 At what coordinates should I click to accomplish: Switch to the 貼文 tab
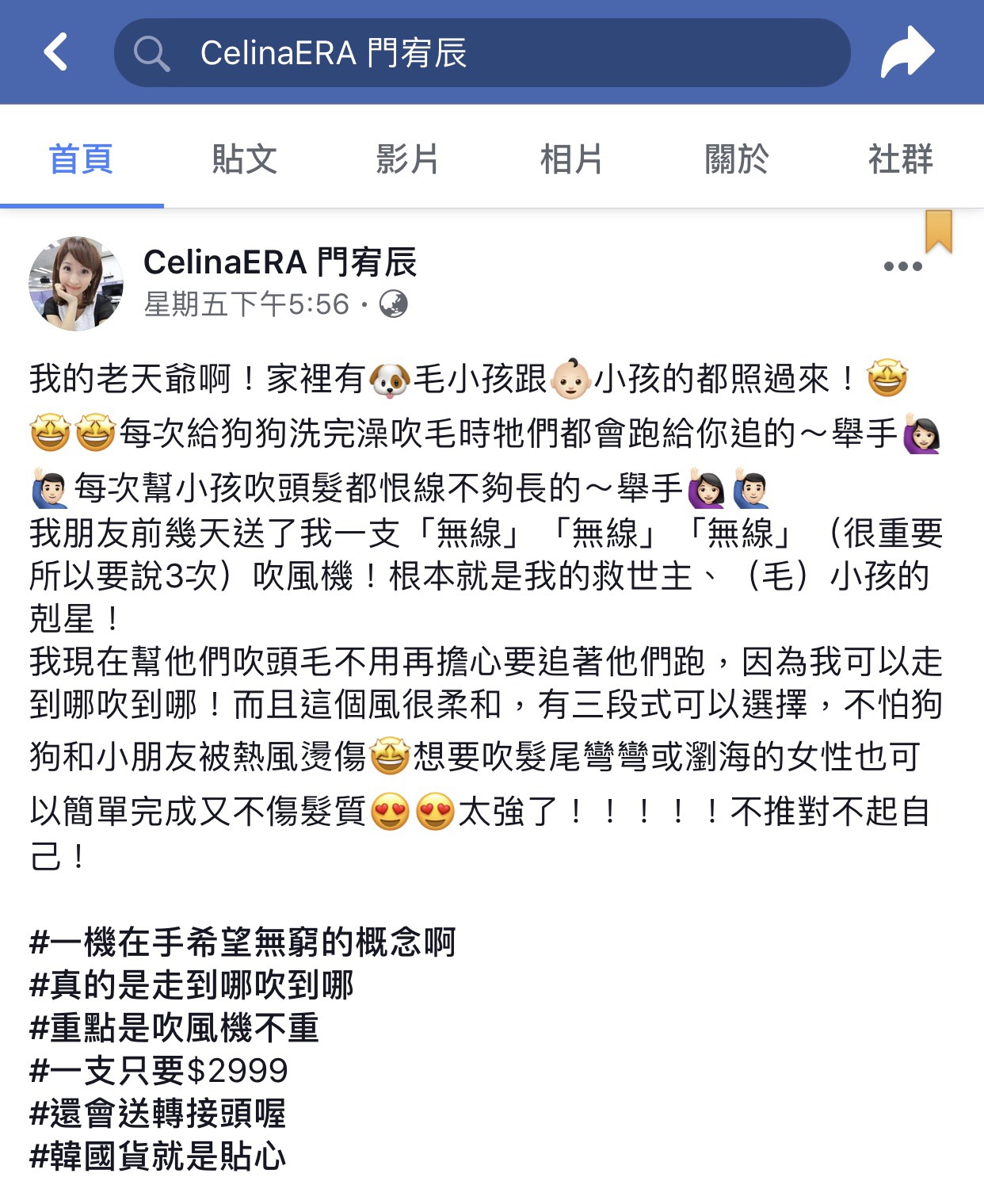click(x=245, y=159)
